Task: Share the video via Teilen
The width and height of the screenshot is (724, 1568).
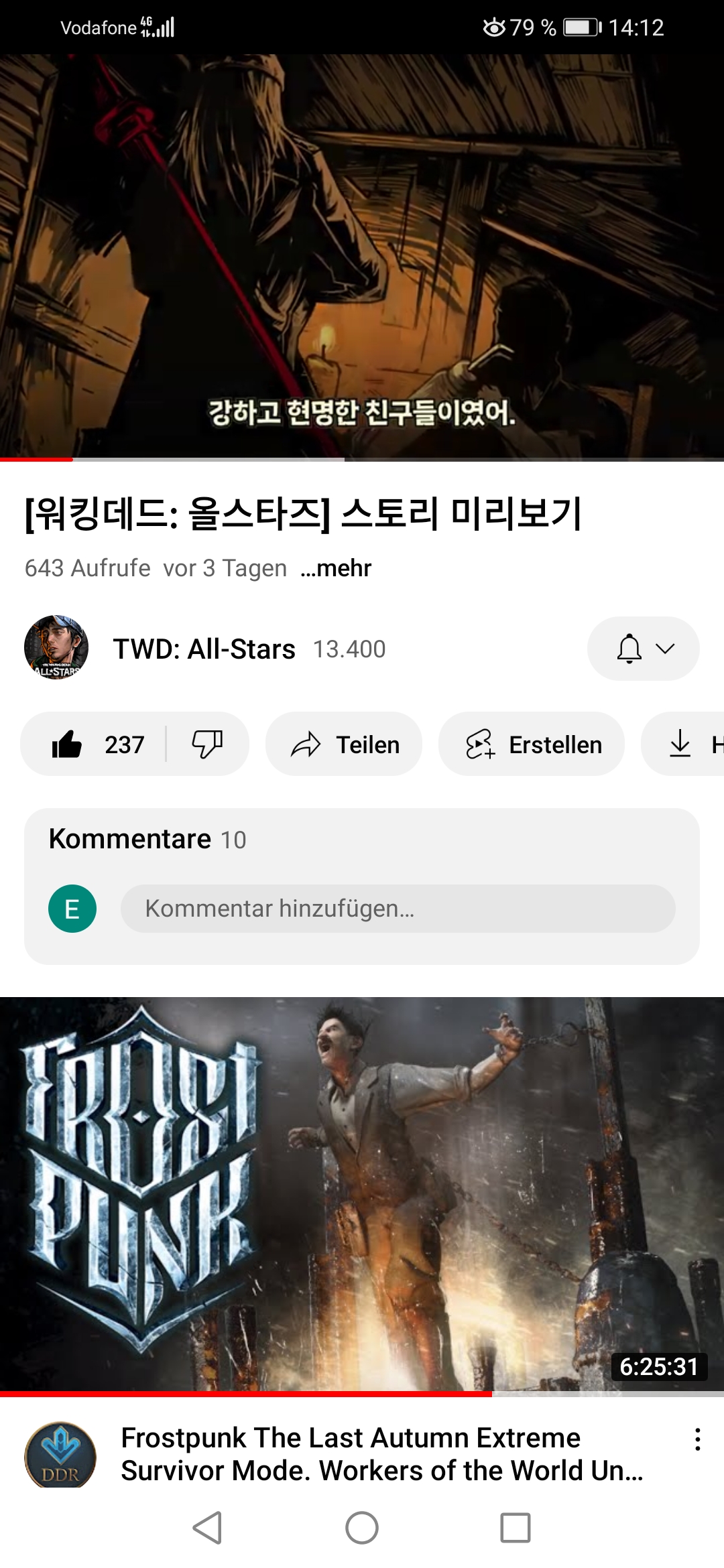Action: pos(344,744)
